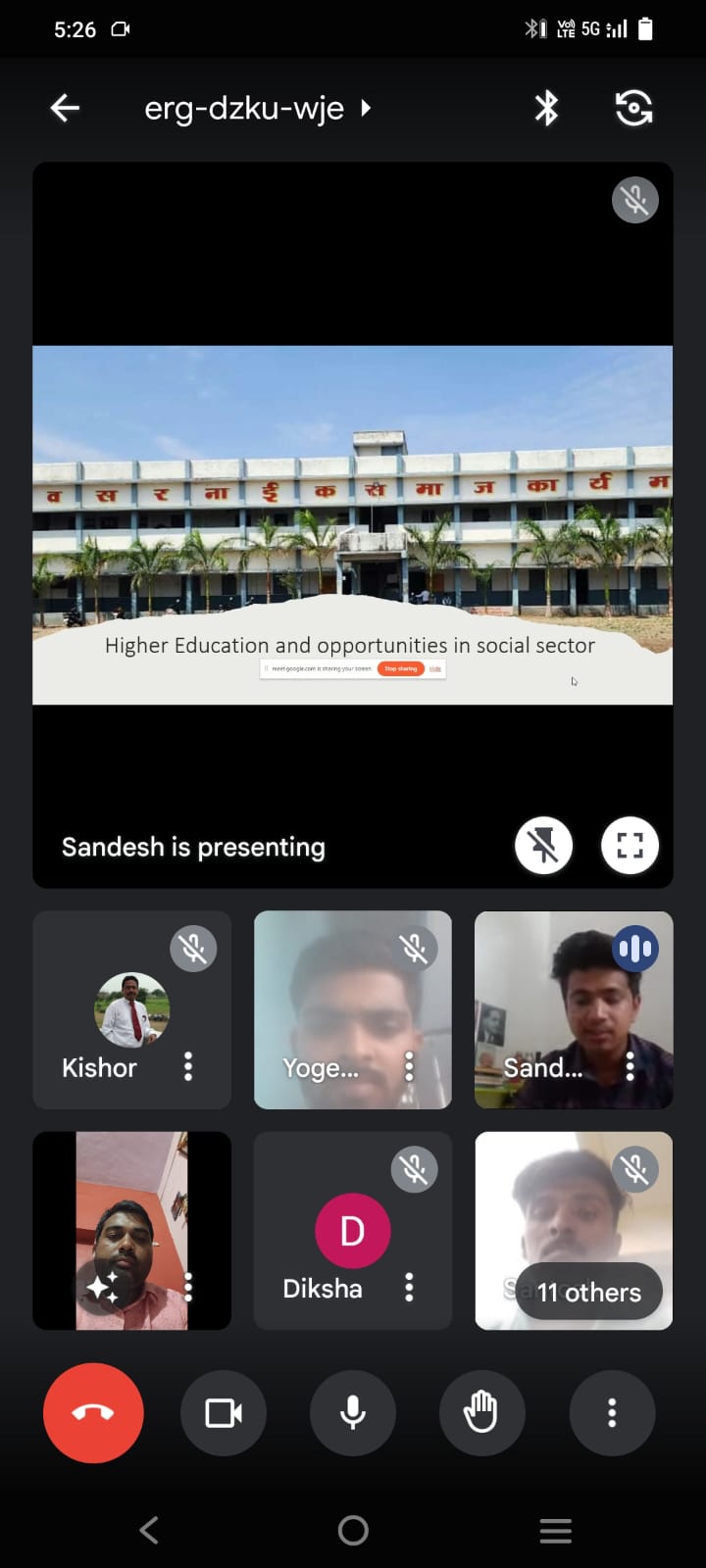Switch the camera with the flip icon
The image size is (706, 1568).
(633, 108)
